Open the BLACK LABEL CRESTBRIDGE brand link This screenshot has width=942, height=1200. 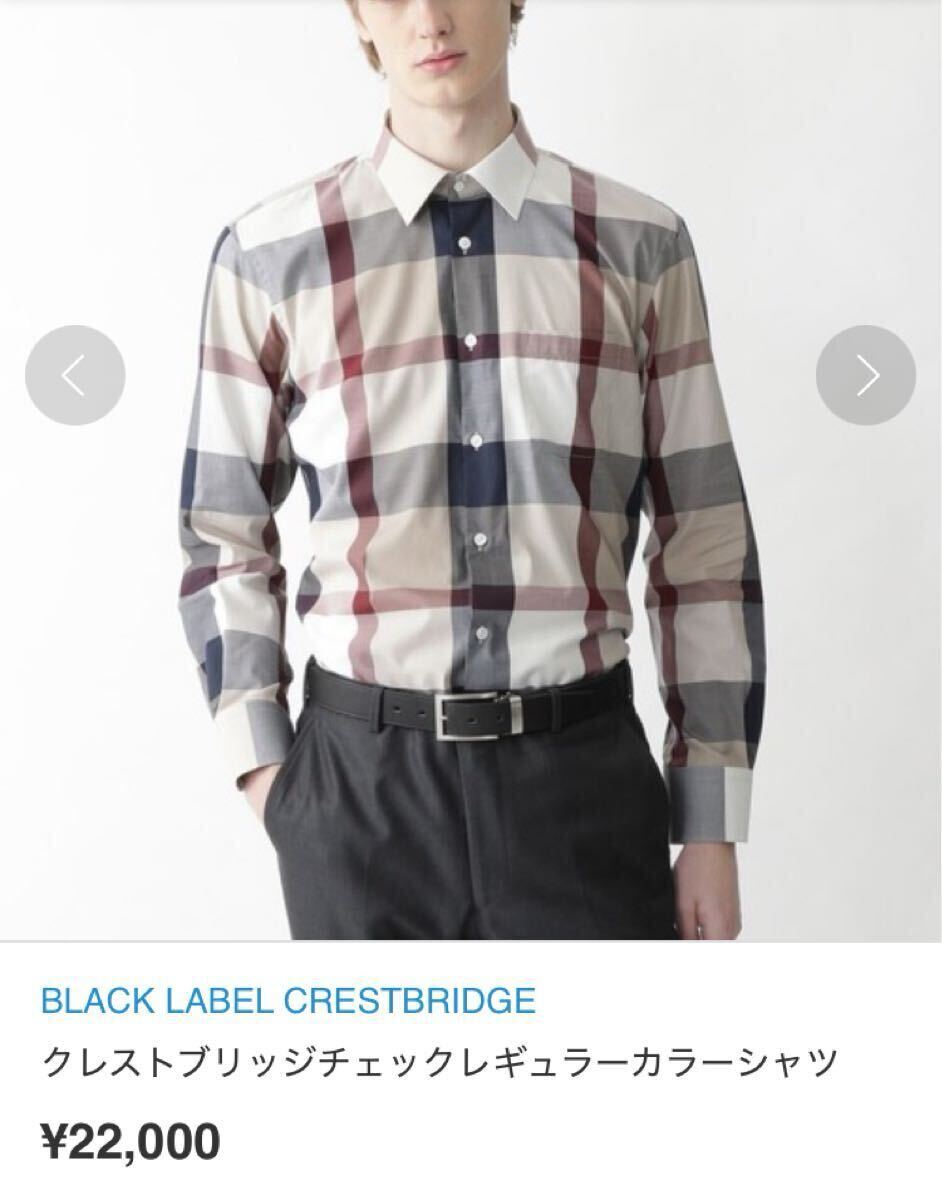tap(288, 1000)
